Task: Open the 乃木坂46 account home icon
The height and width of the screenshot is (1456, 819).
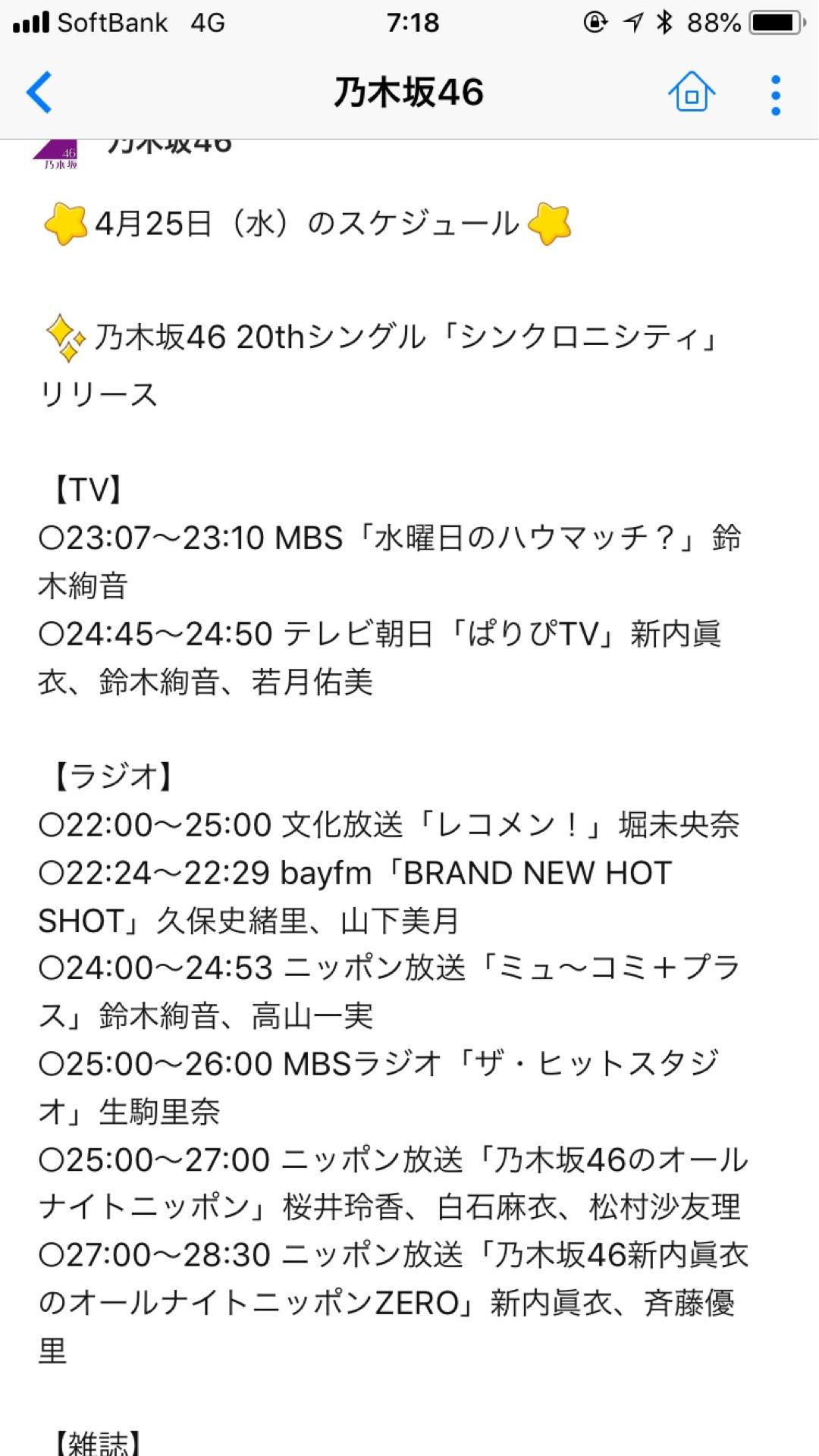Action: 692,93
